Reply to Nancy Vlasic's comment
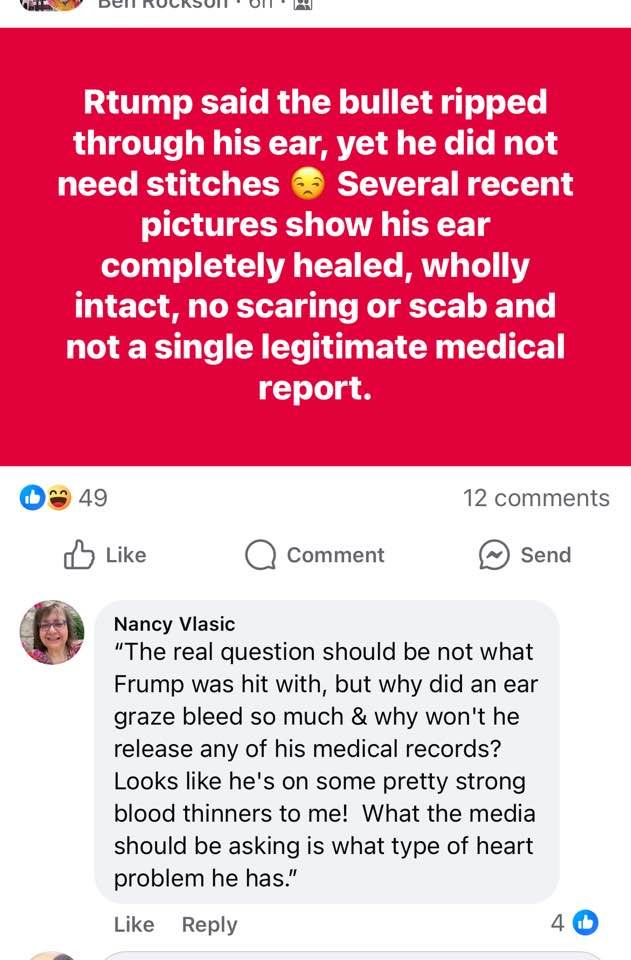The width and height of the screenshot is (631, 960). [x=209, y=924]
